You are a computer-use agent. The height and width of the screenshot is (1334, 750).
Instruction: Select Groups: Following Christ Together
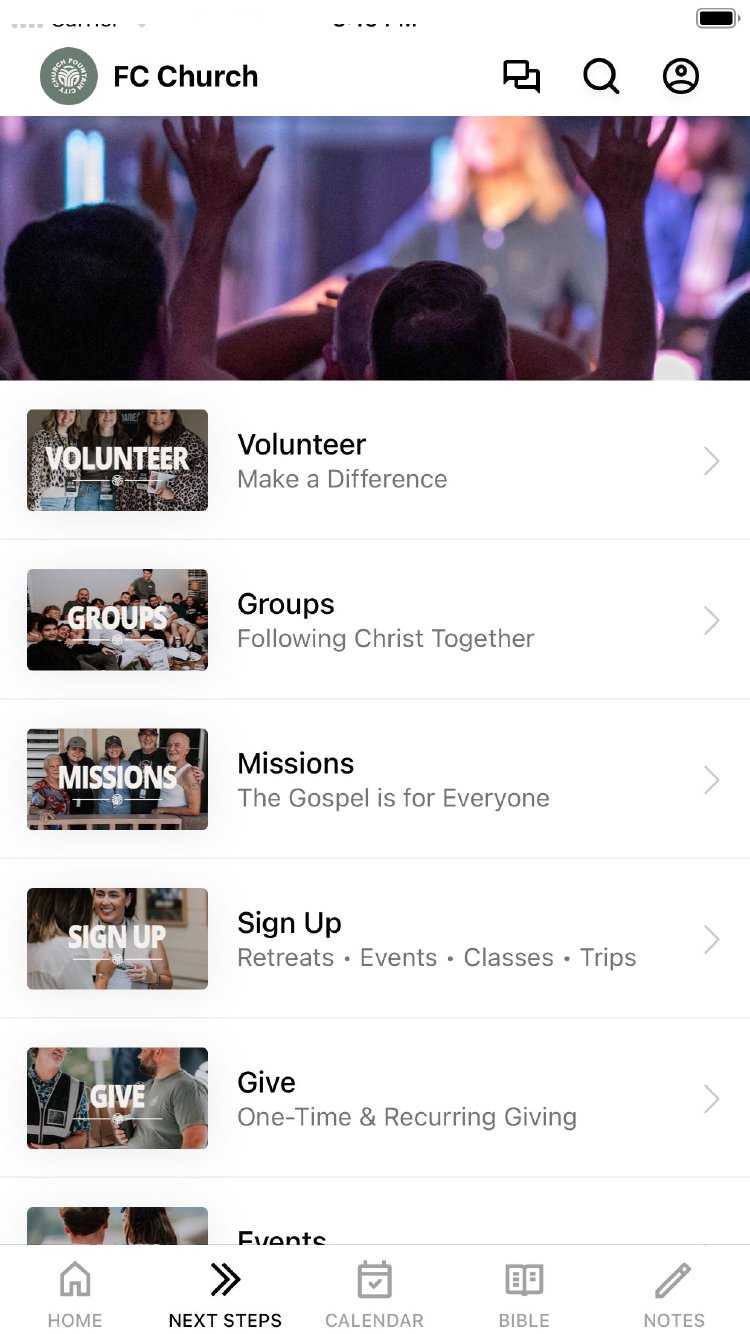375,620
